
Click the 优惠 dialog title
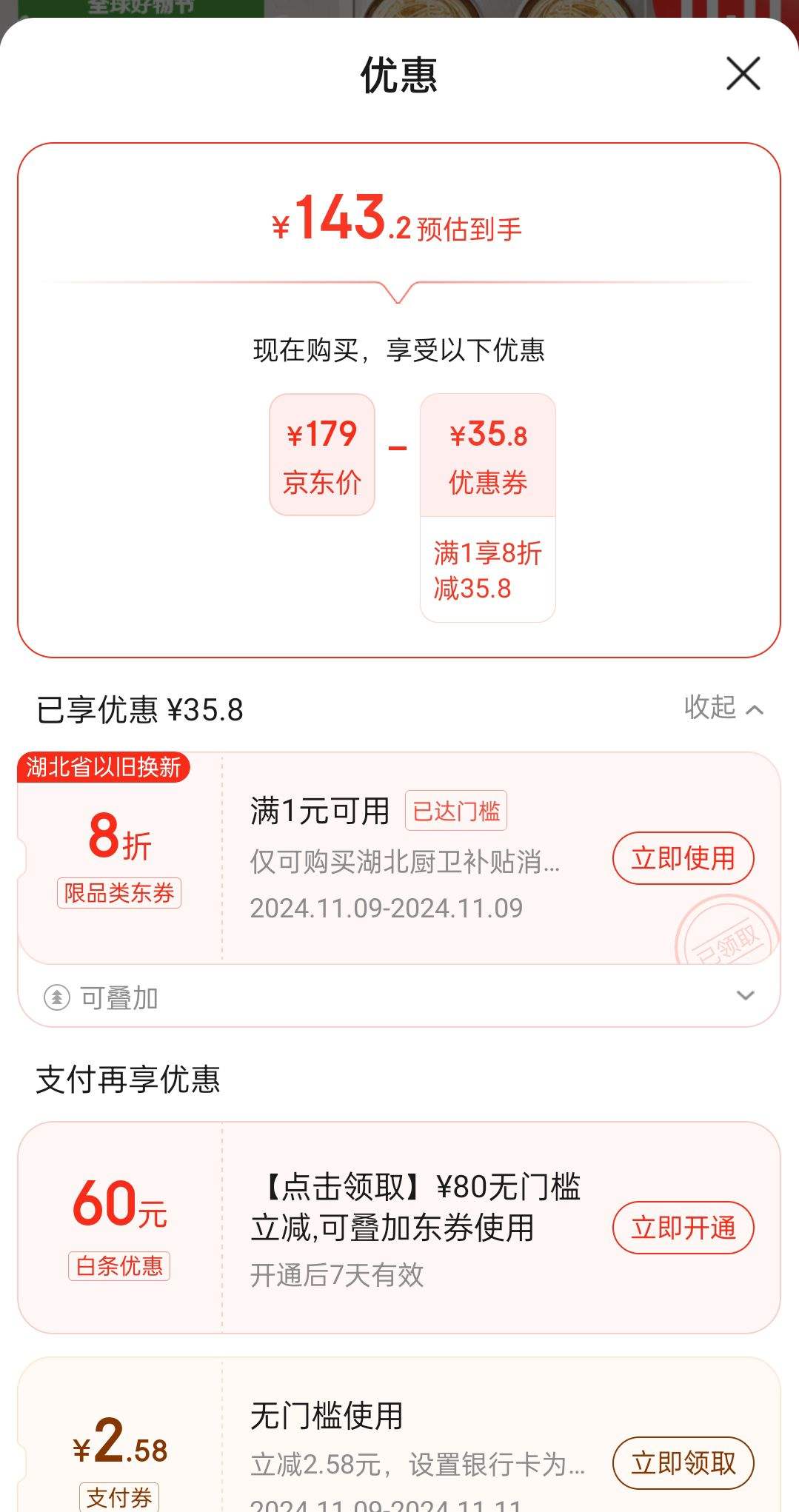point(399,74)
